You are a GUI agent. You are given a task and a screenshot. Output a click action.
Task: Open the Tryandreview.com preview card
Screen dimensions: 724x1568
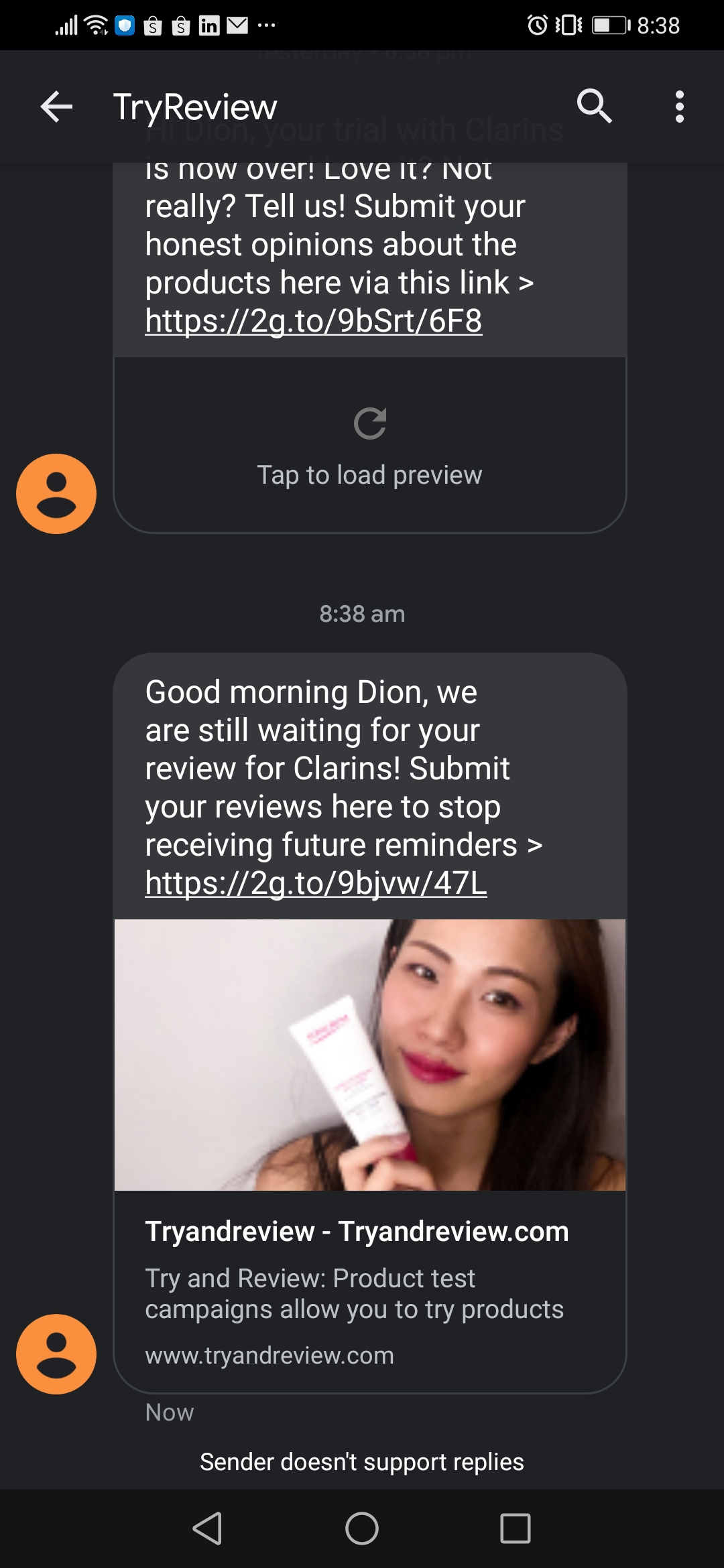pos(370,1156)
